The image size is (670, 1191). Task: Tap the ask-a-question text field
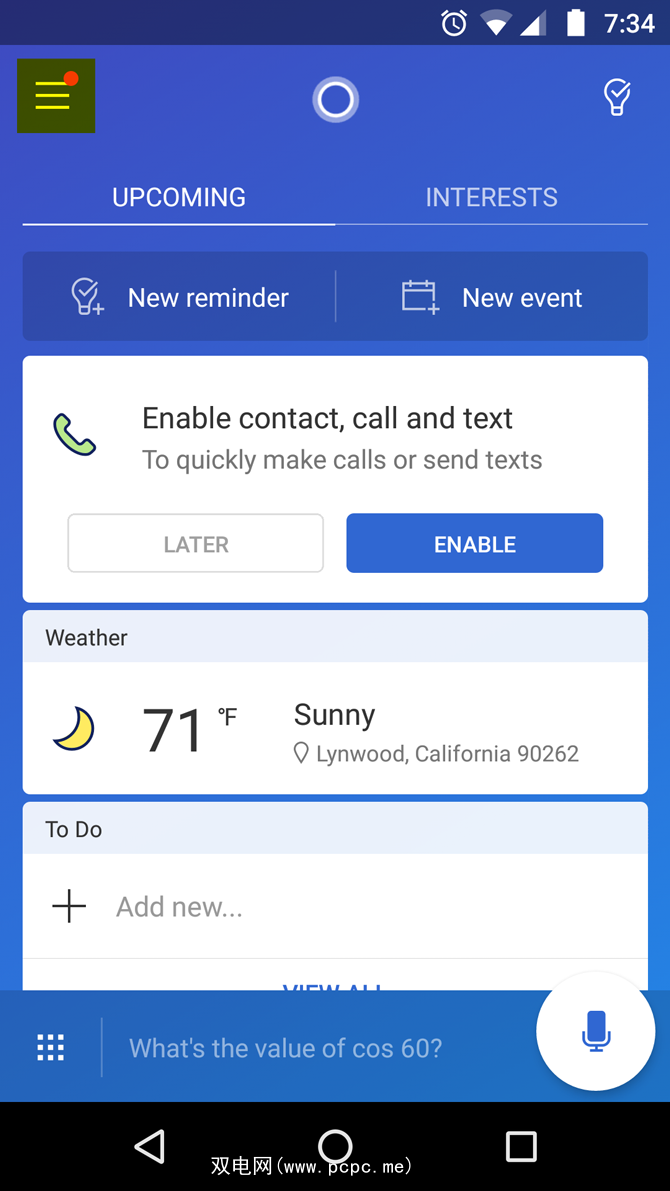pos(300,1048)
